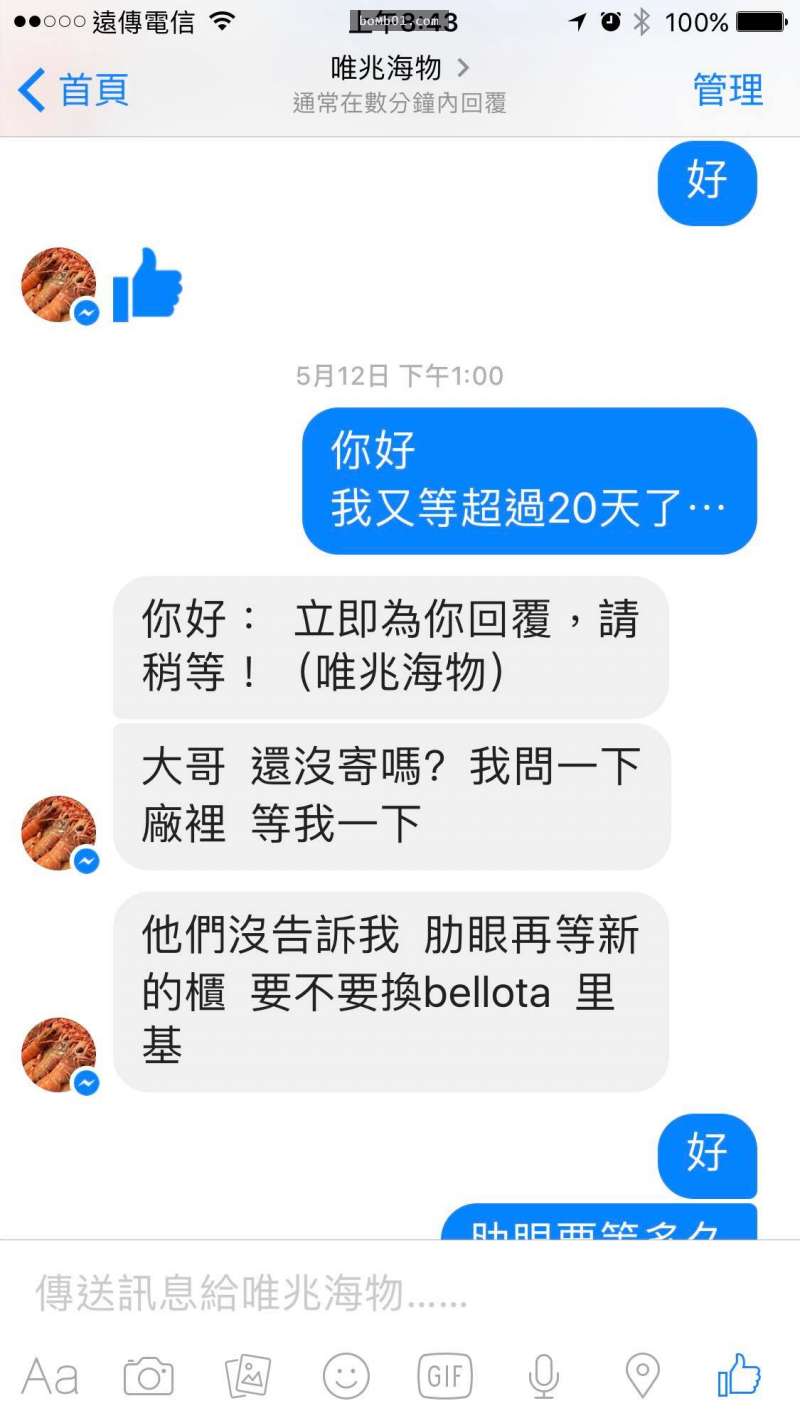Open the GIF picker

click(445, 1377)
